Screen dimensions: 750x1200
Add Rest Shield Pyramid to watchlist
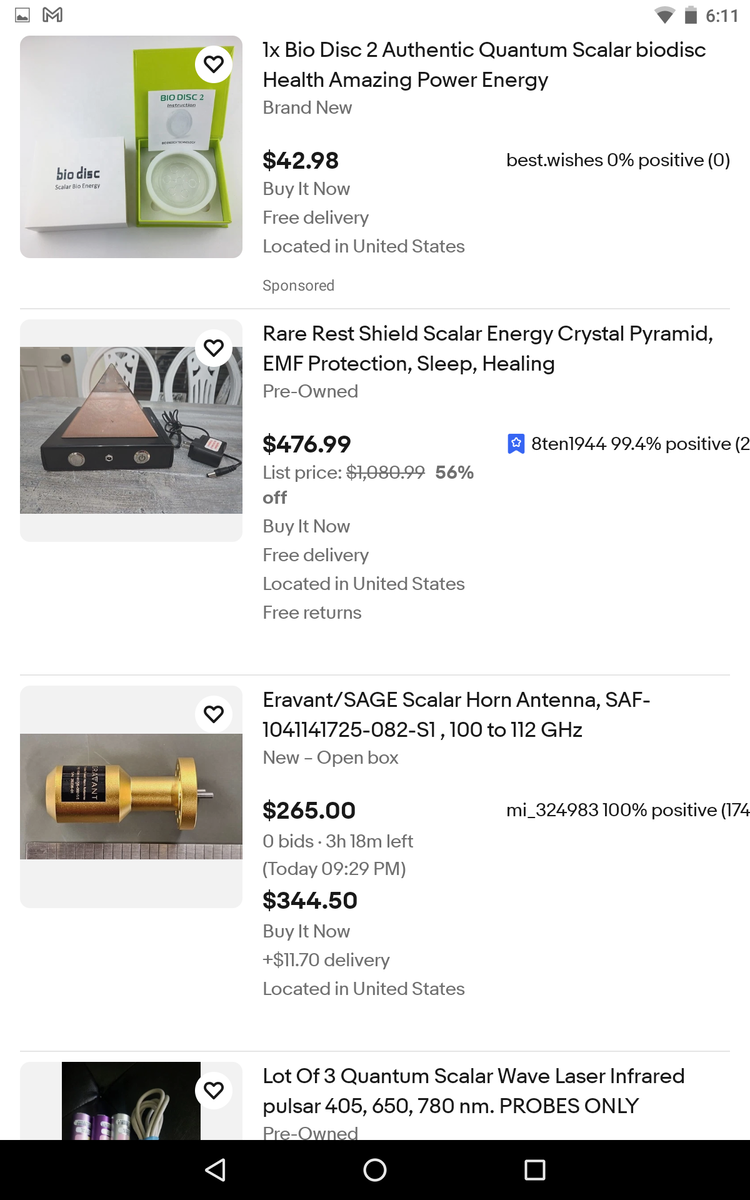coord(213,348)
